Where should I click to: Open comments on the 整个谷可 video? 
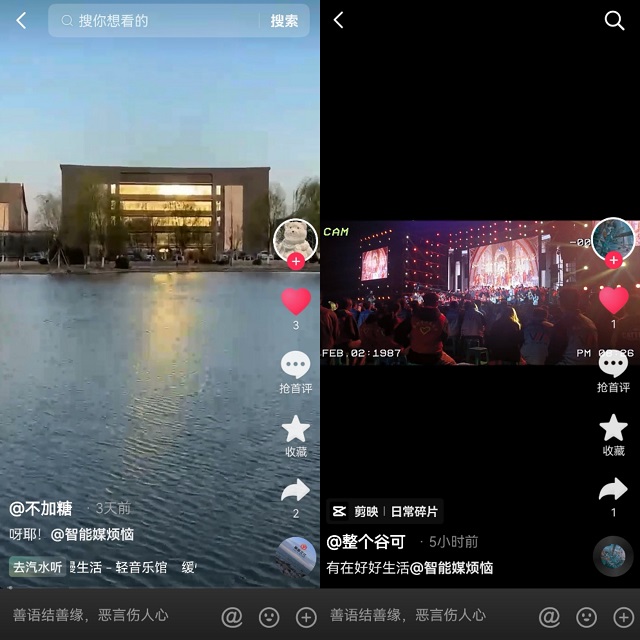pos(614,366)
